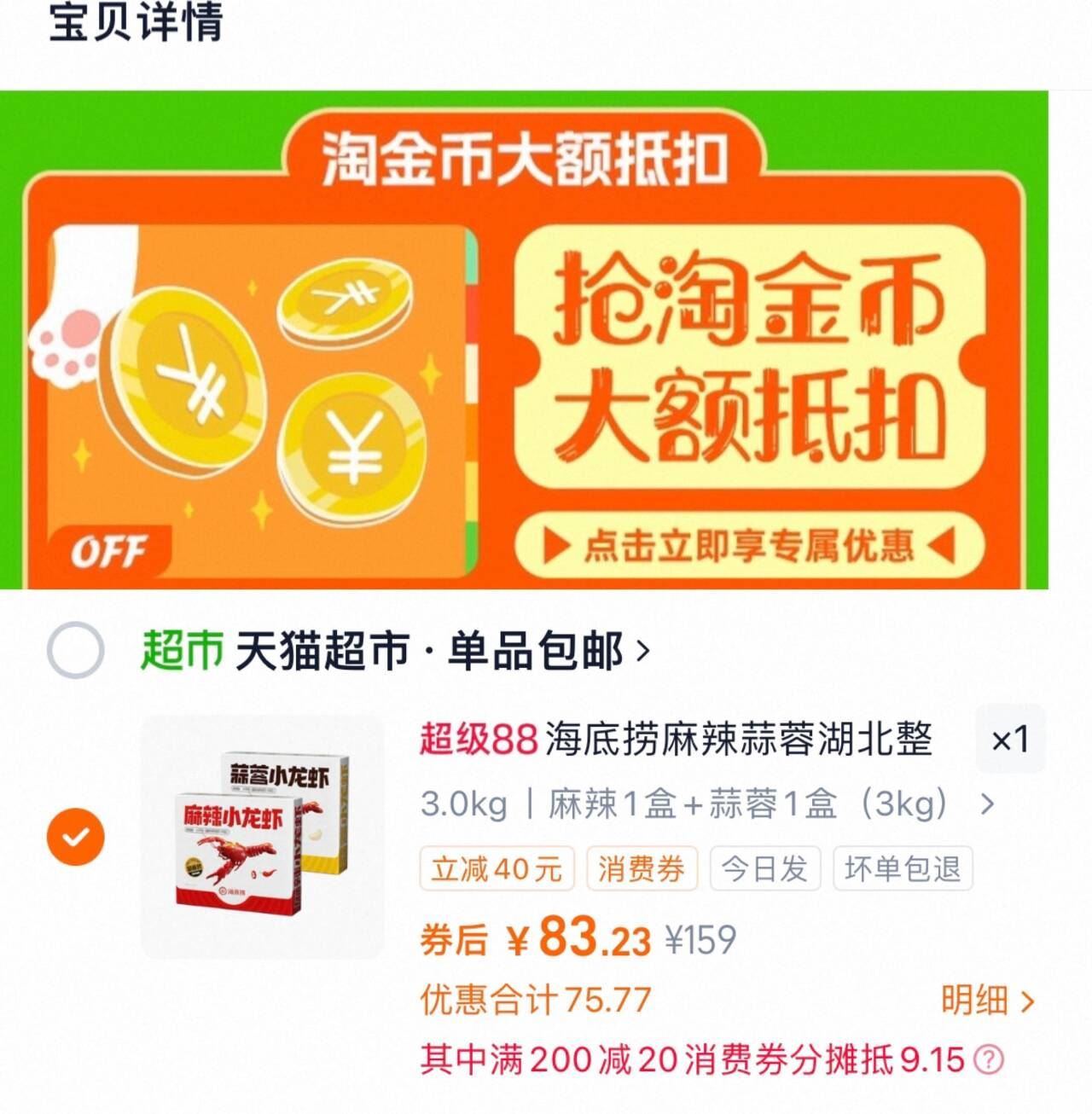
Task: Tap the circled question mark help icon
Action: coord(987,1057)
